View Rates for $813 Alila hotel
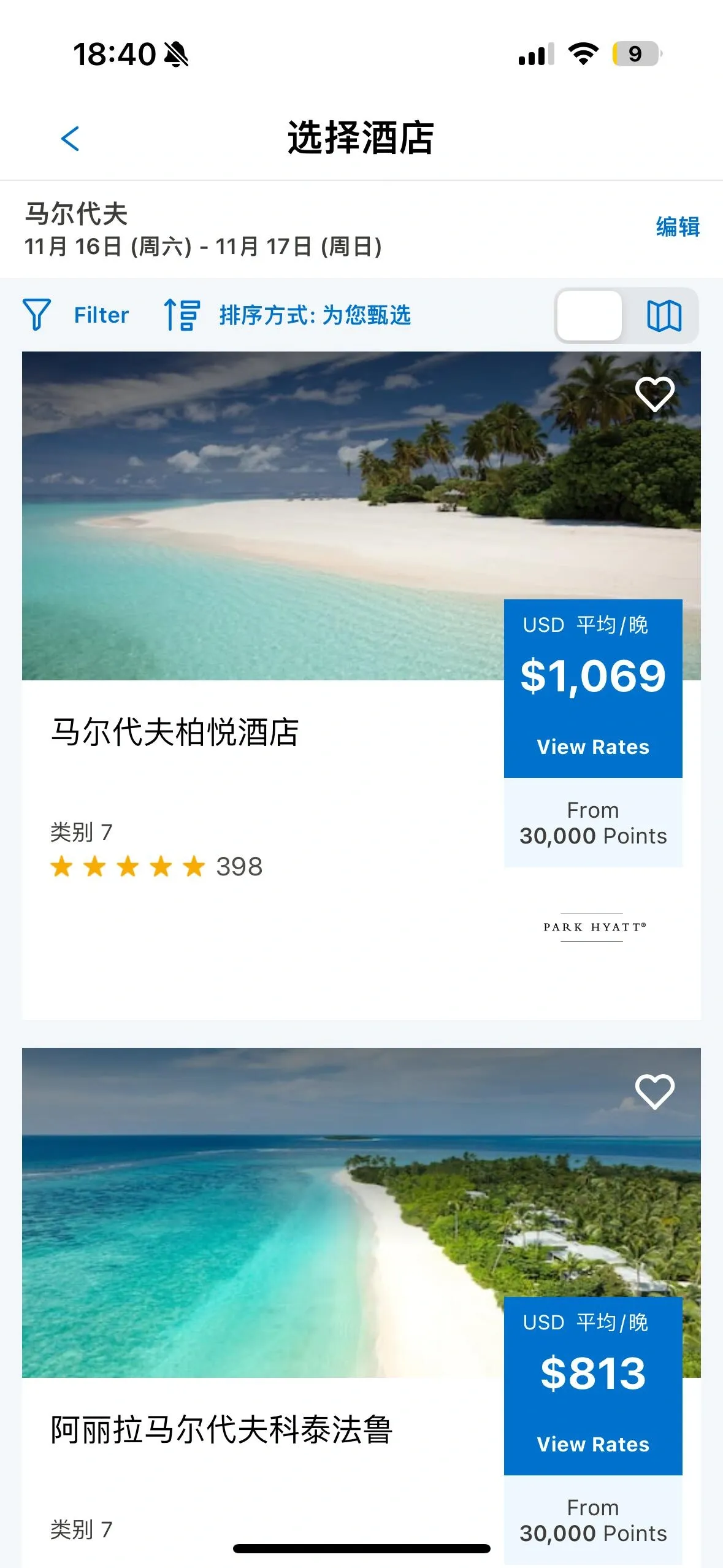The width and height of the screenshot is (723, 1568). click(x=592, y=1444)
